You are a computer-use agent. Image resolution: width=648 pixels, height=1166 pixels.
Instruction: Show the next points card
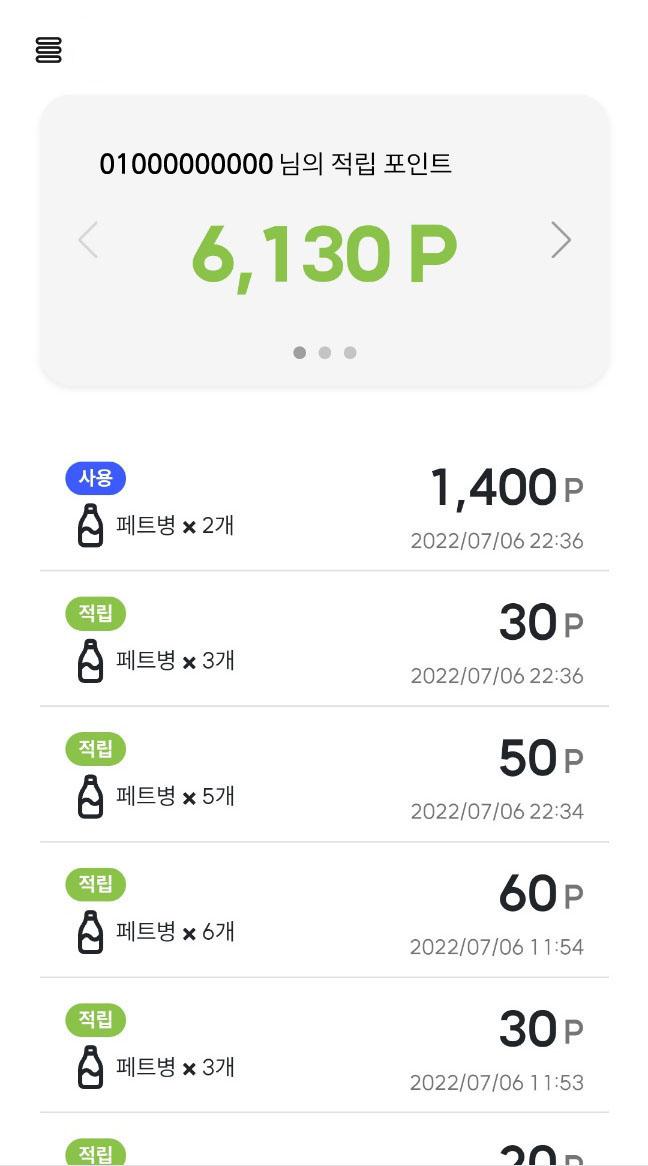point(561,240)
